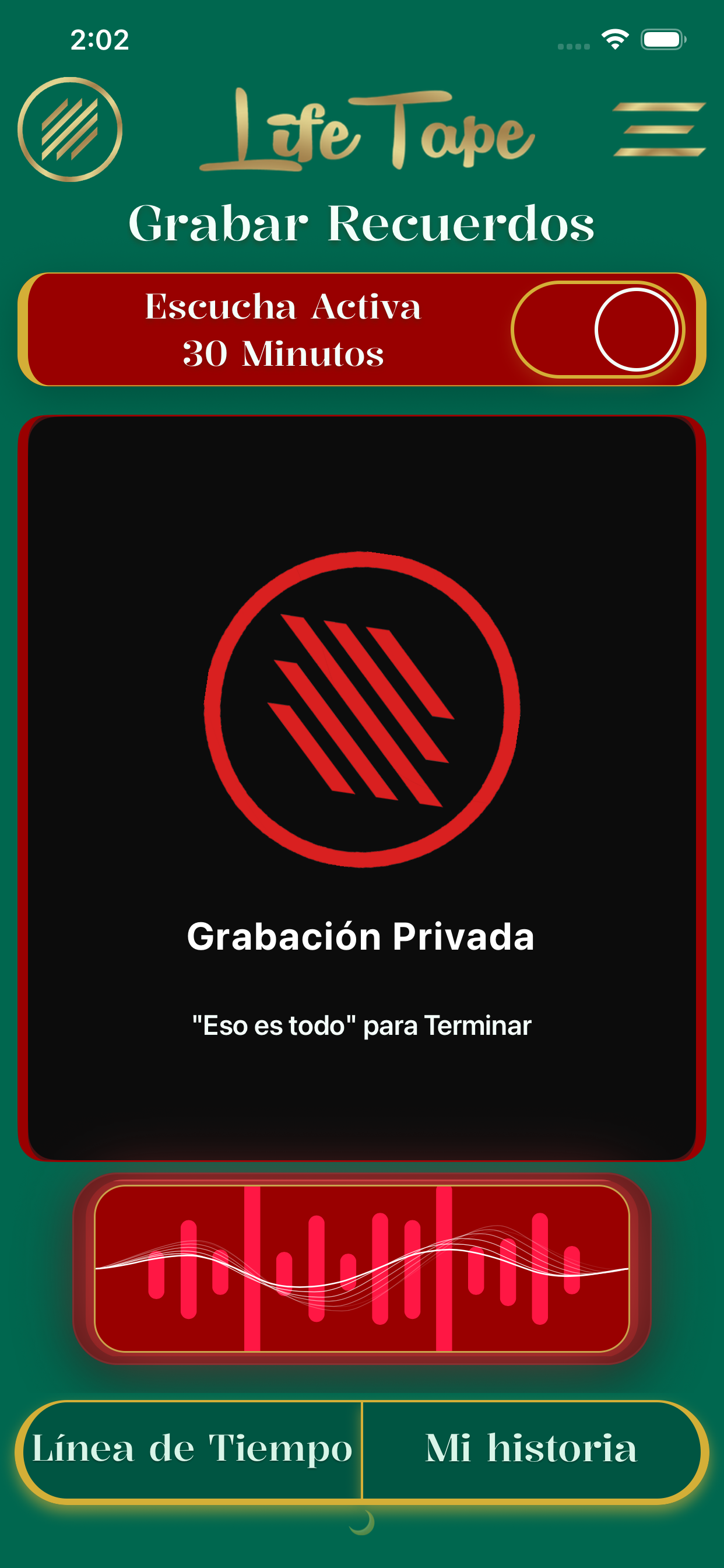This screenshot has width=724, height=1568.
Task: Tap the round LifeTape logo icon
Action: (x=70, y=129)
